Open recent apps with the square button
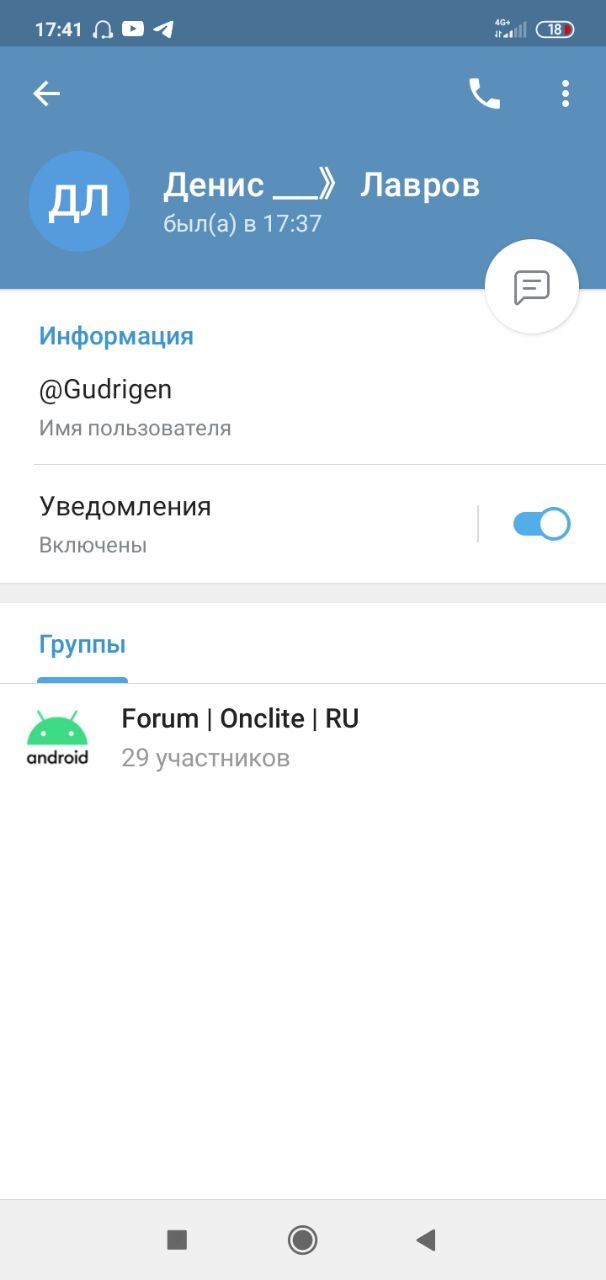This screenshot has width=606, height=1280. [177, 1240]
